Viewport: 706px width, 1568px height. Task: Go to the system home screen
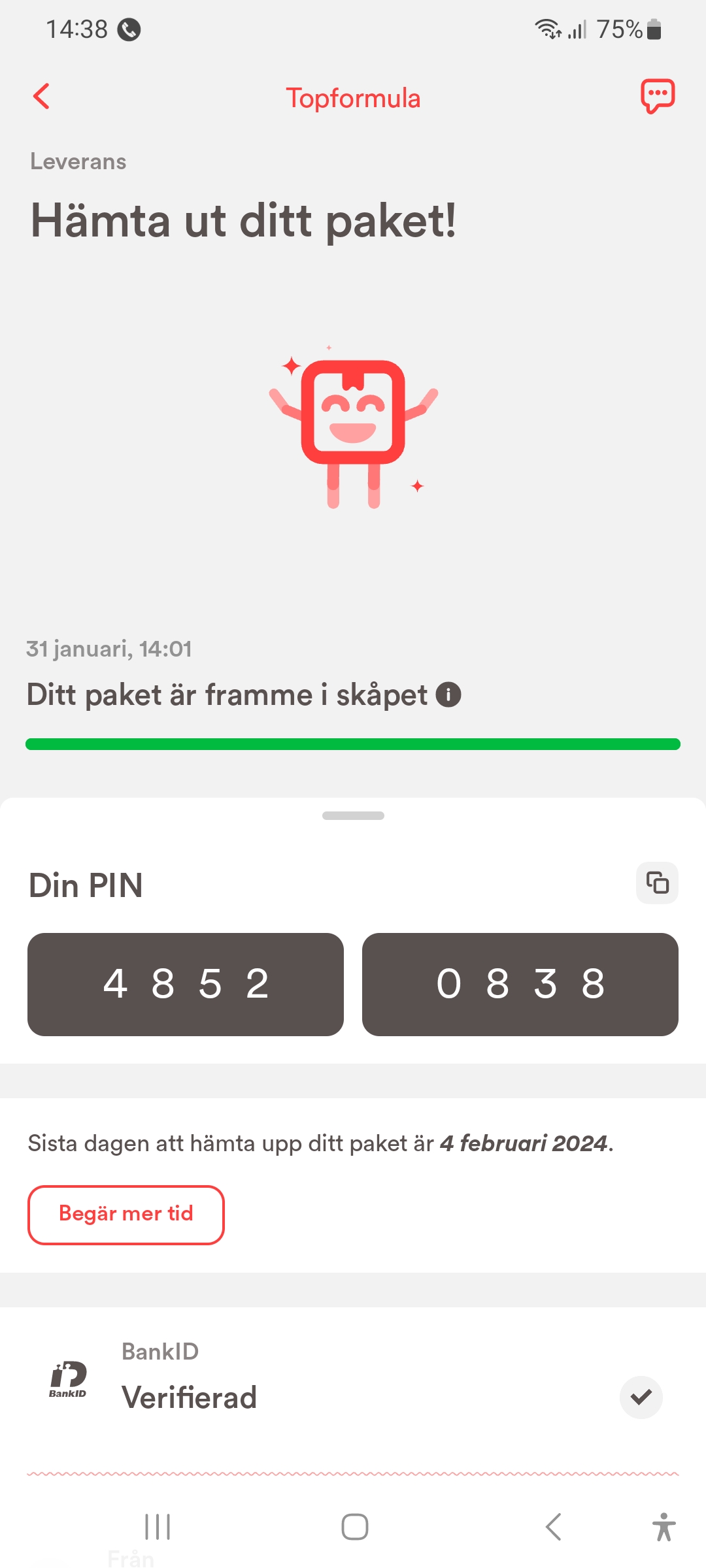354,1527
